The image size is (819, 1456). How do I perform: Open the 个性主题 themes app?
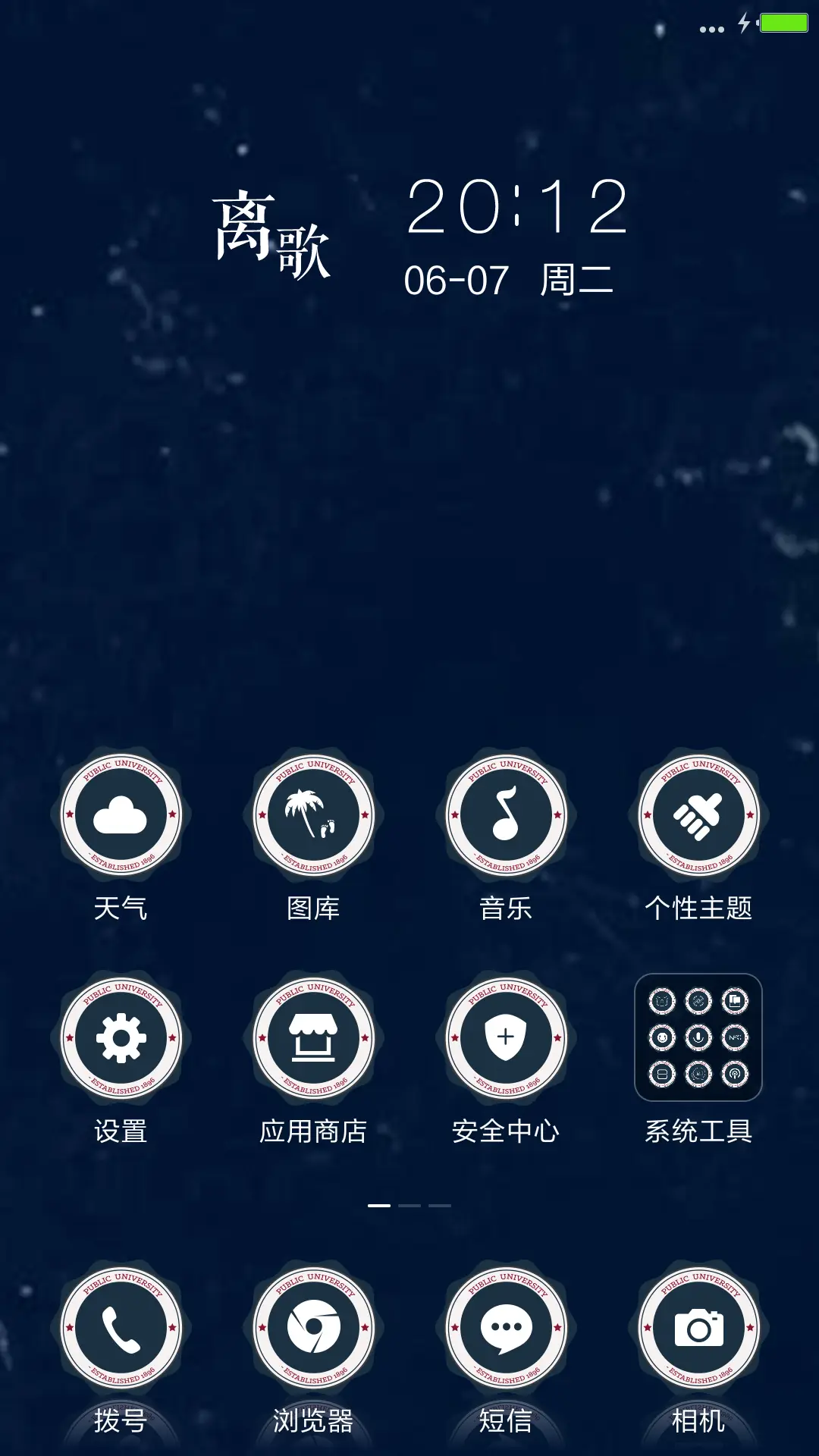(x=698, y=815)
